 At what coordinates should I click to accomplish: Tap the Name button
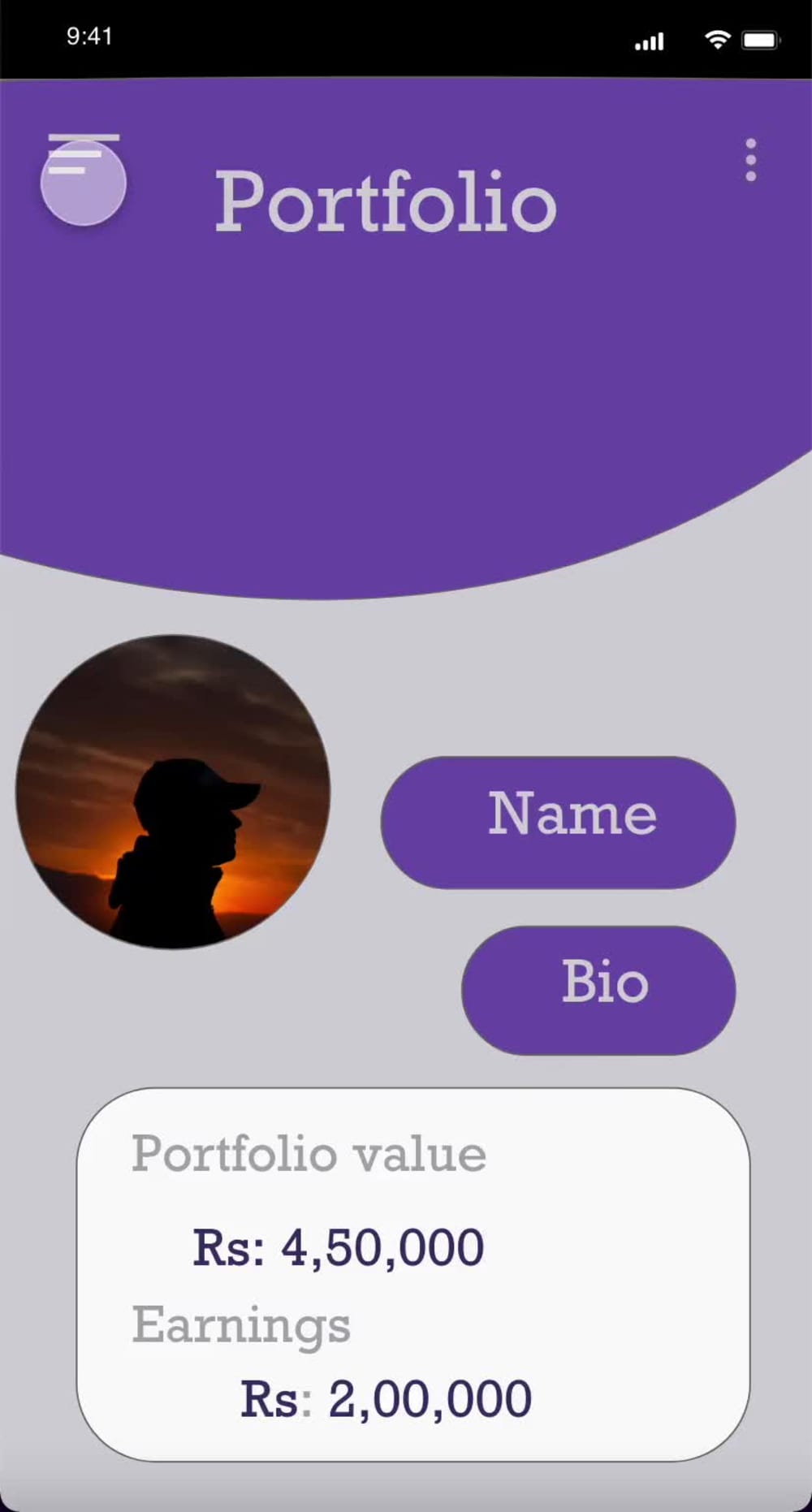coord(559,822)
